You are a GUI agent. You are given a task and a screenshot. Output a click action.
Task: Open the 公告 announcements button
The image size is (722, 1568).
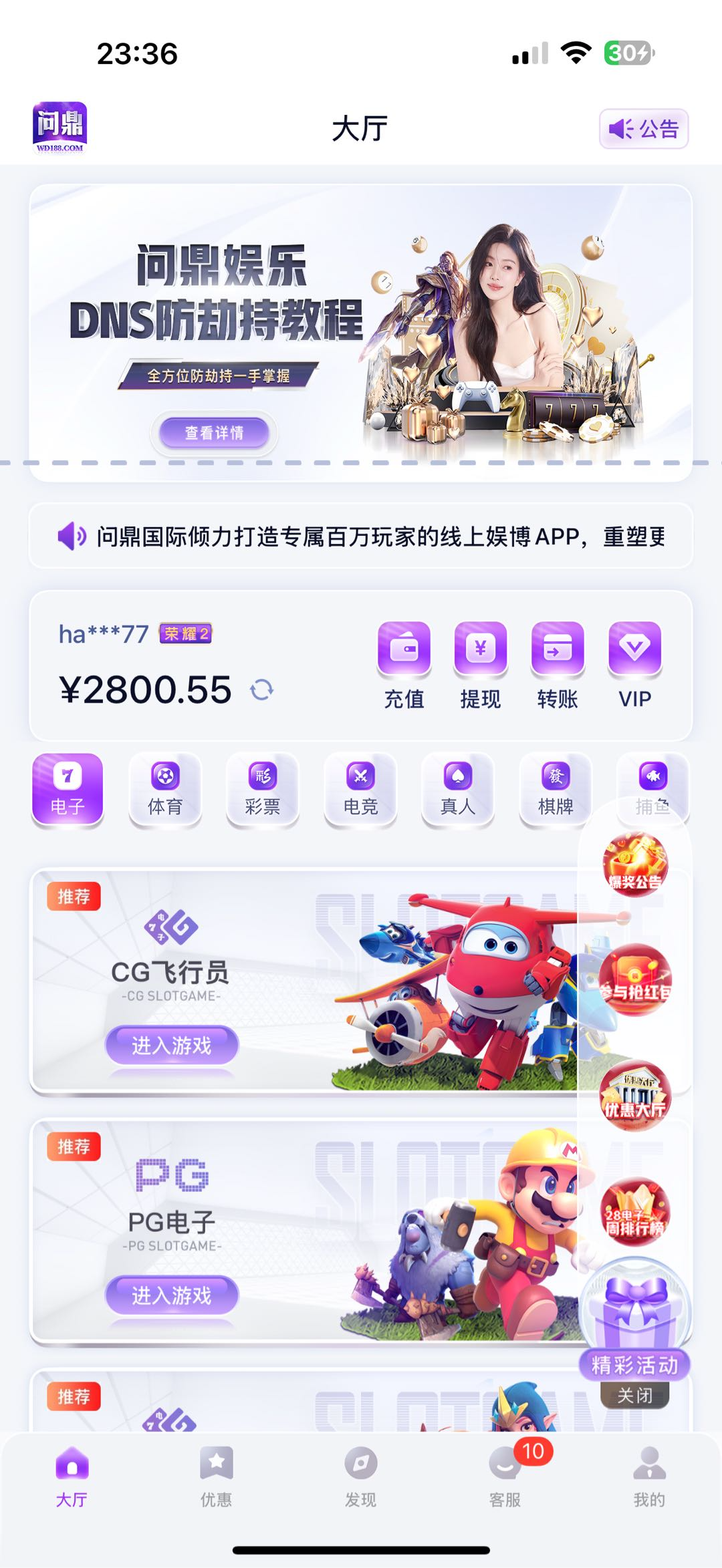pos(644,128)
